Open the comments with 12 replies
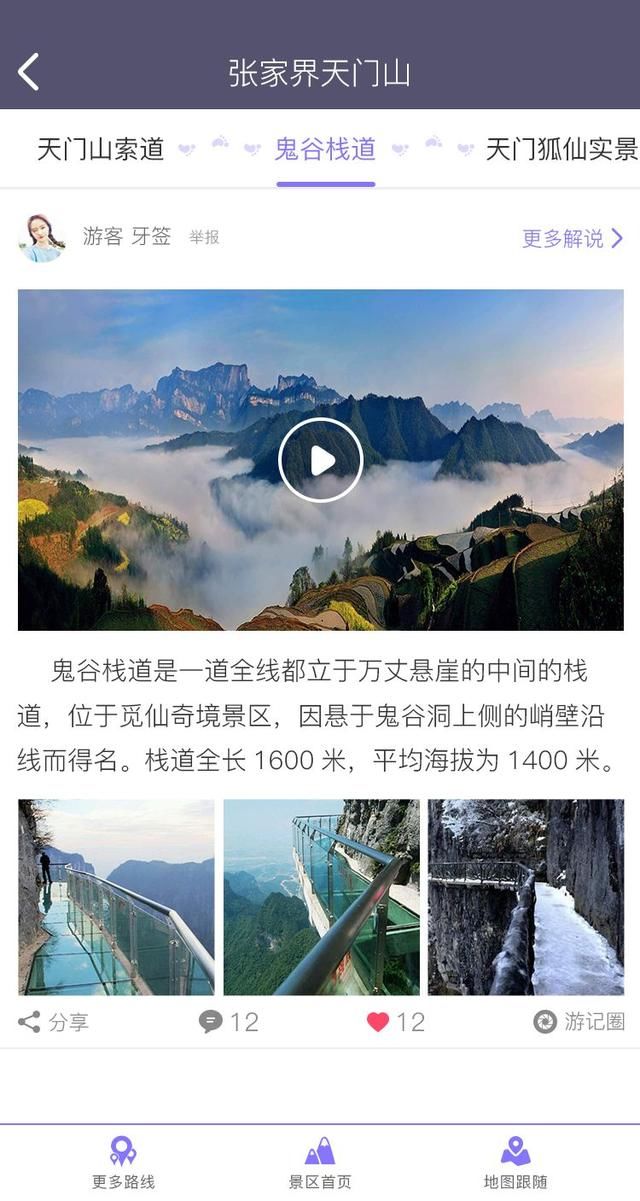The image size is (640, 1201). (x=229, y=1022)
